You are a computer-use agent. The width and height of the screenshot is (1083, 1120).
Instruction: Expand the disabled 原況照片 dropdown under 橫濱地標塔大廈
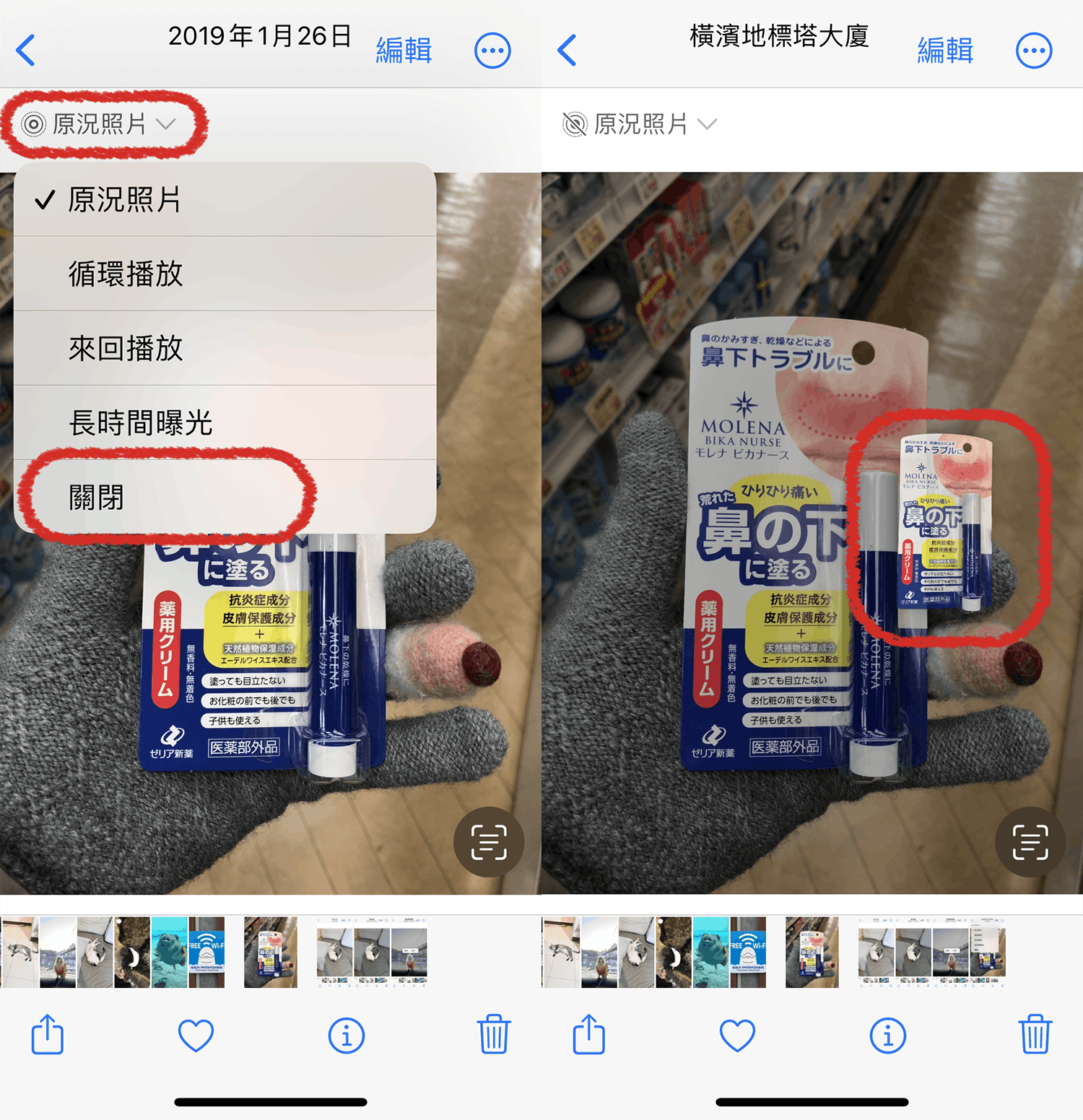pos(640,124)
